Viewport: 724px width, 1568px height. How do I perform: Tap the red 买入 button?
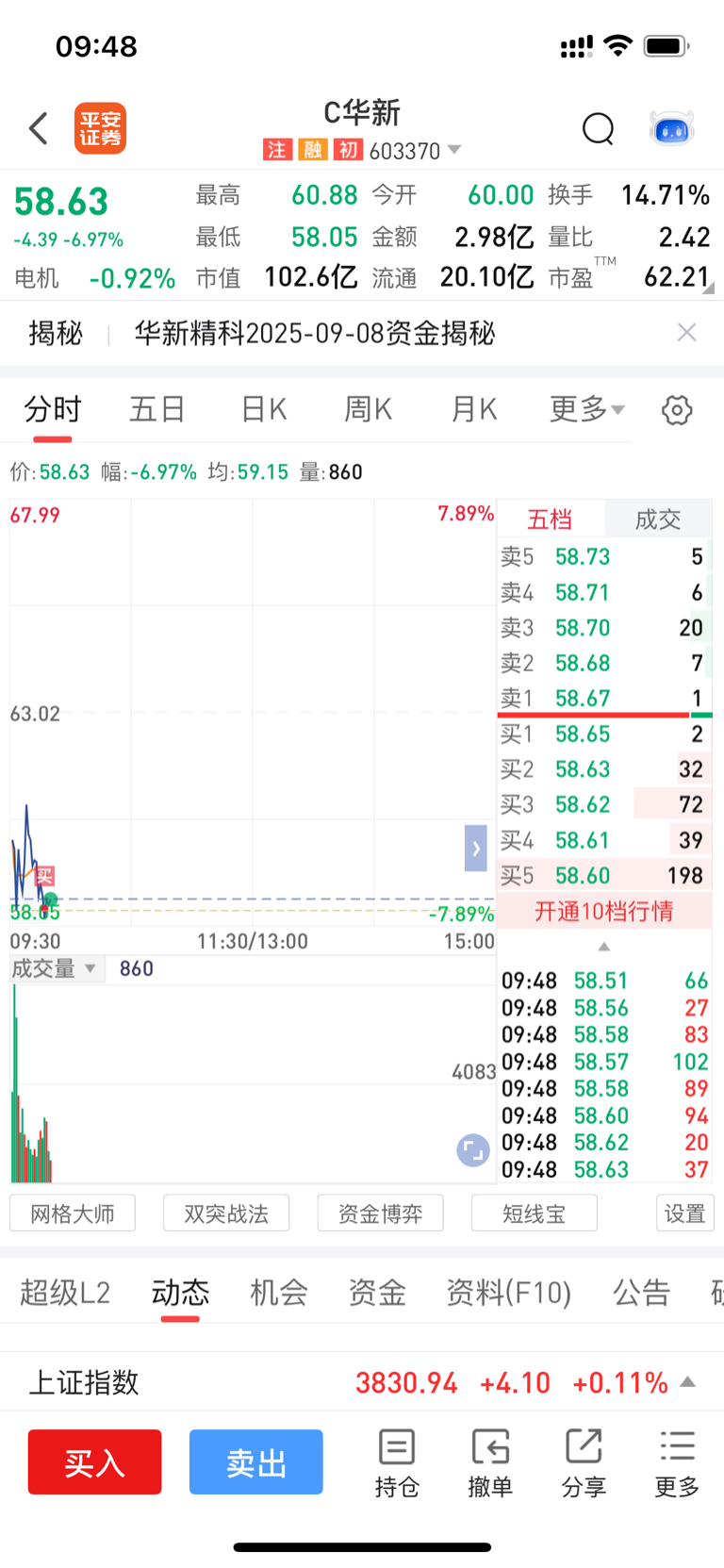point(94,1461)
